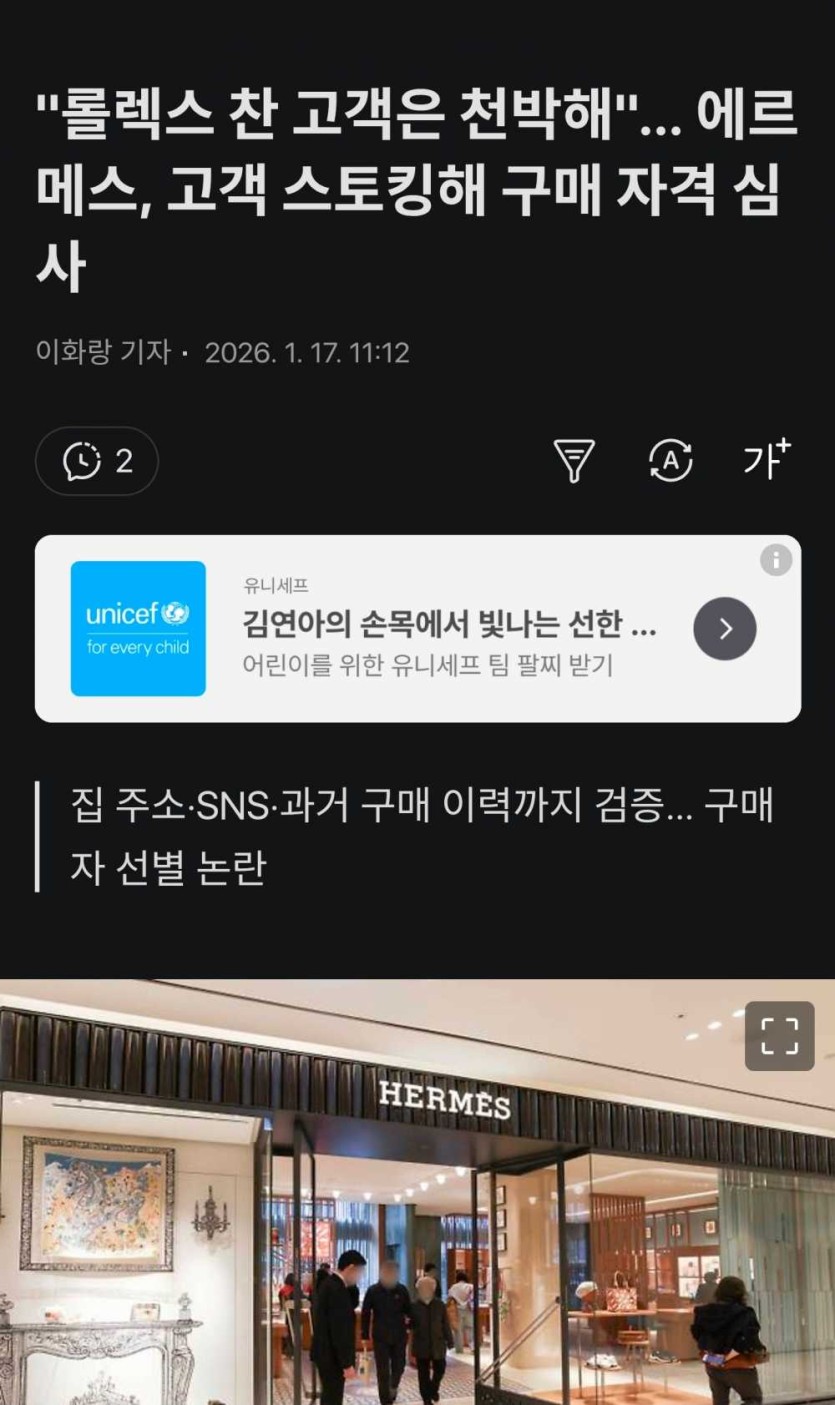This screenshot has height=1405, width=835.
Task: Open the comments button showing 2
Action: [x=97, y=461]
